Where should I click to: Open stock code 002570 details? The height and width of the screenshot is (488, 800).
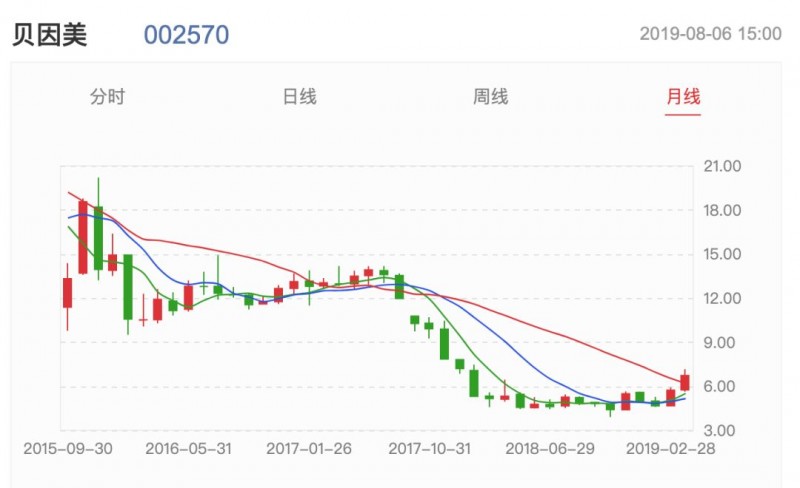pyautogui.click(x=186, y=35)
